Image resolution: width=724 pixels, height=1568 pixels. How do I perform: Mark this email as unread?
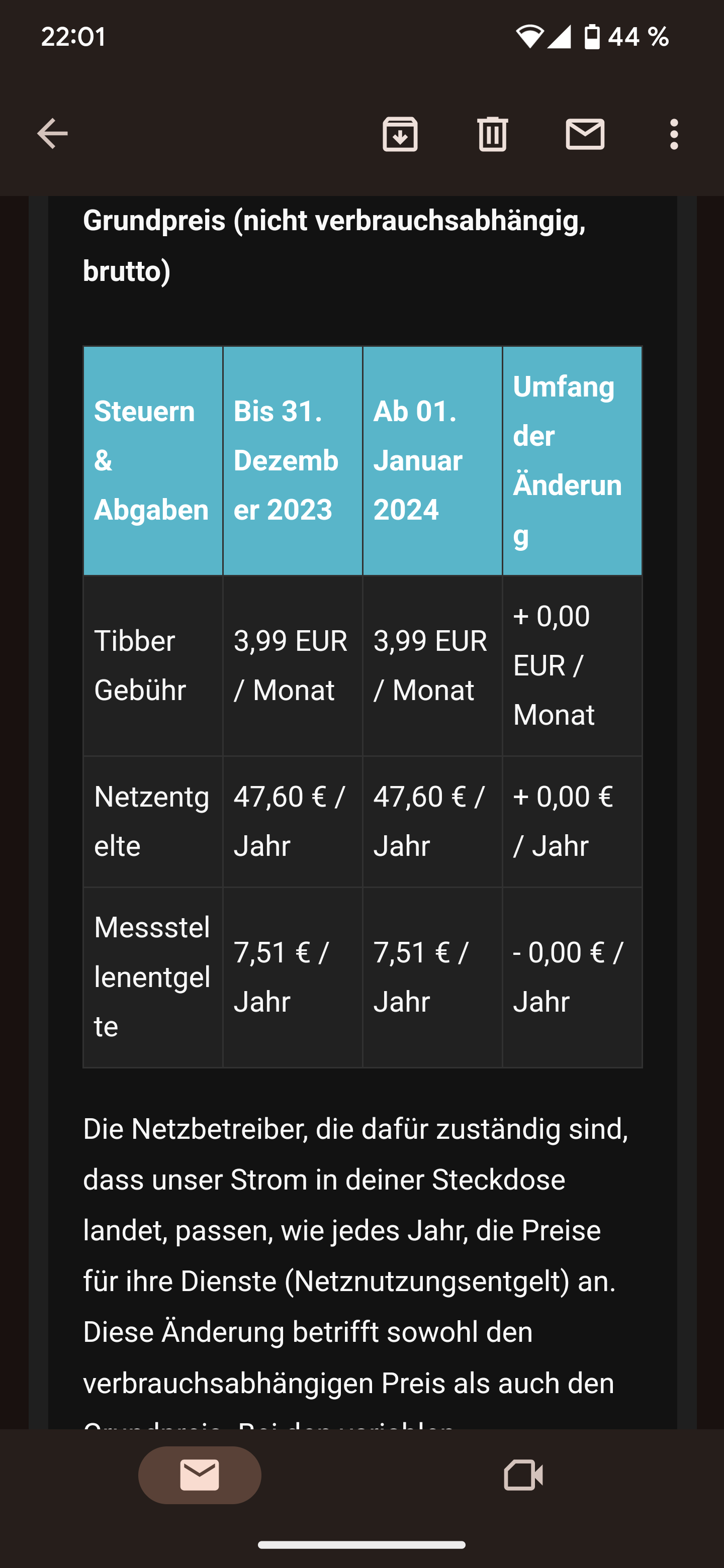tap(585, 134)
